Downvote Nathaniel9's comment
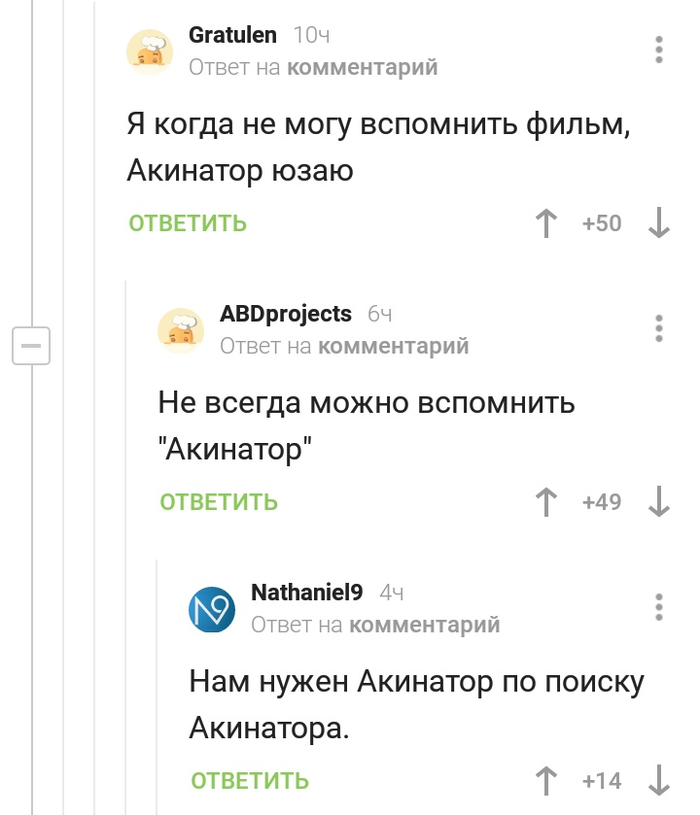This screenshot has height=815, width=700. click(658, 780)
